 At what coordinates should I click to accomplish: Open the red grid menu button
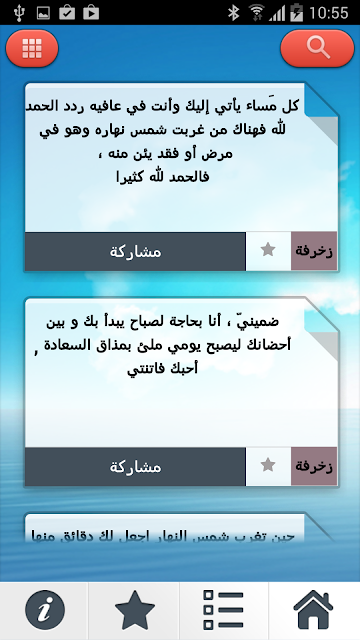coord(32,49)
